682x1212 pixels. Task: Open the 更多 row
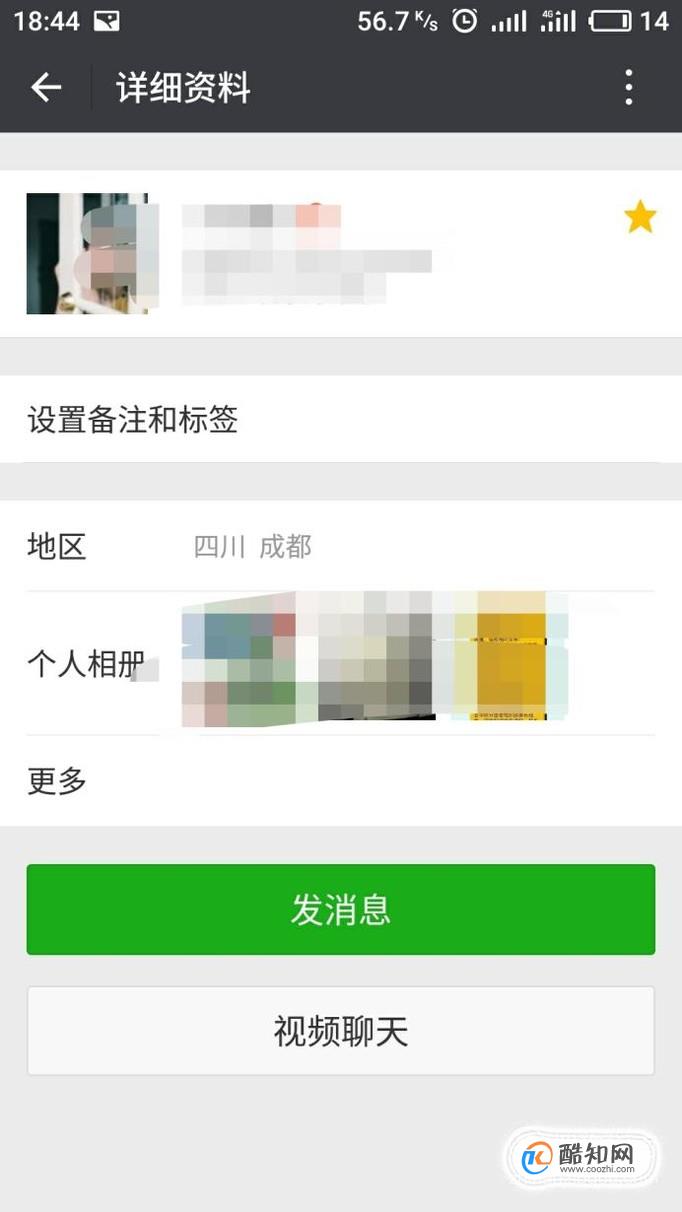pos(341,781)
